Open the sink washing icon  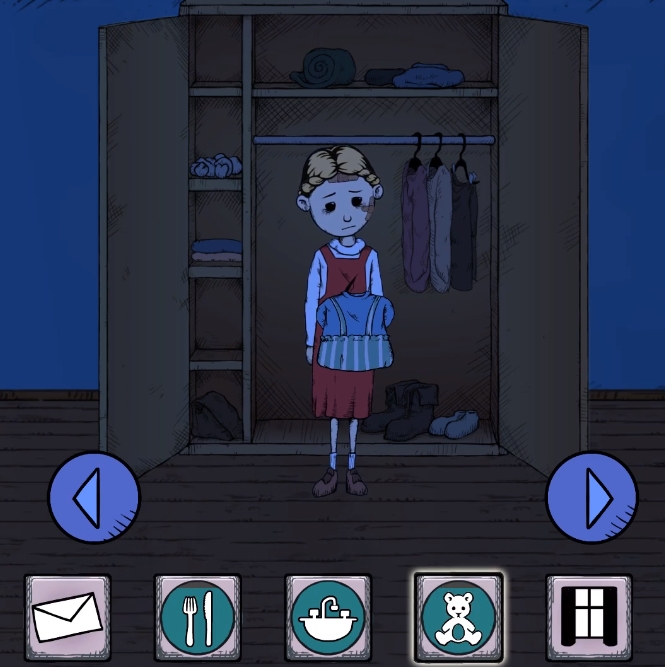pos(328,618)
